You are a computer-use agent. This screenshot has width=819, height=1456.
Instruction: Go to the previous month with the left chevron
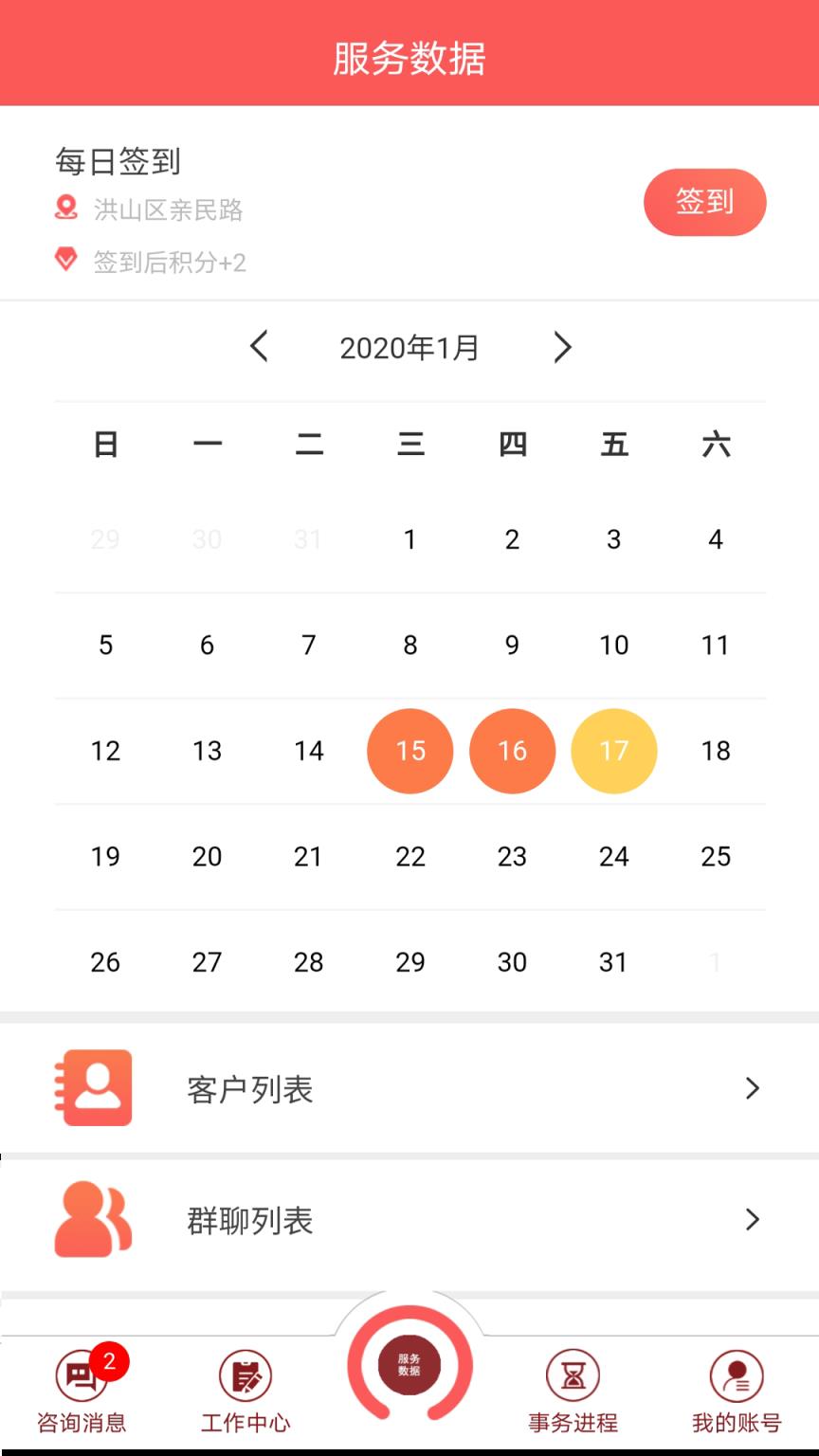[x=259, y=348]
